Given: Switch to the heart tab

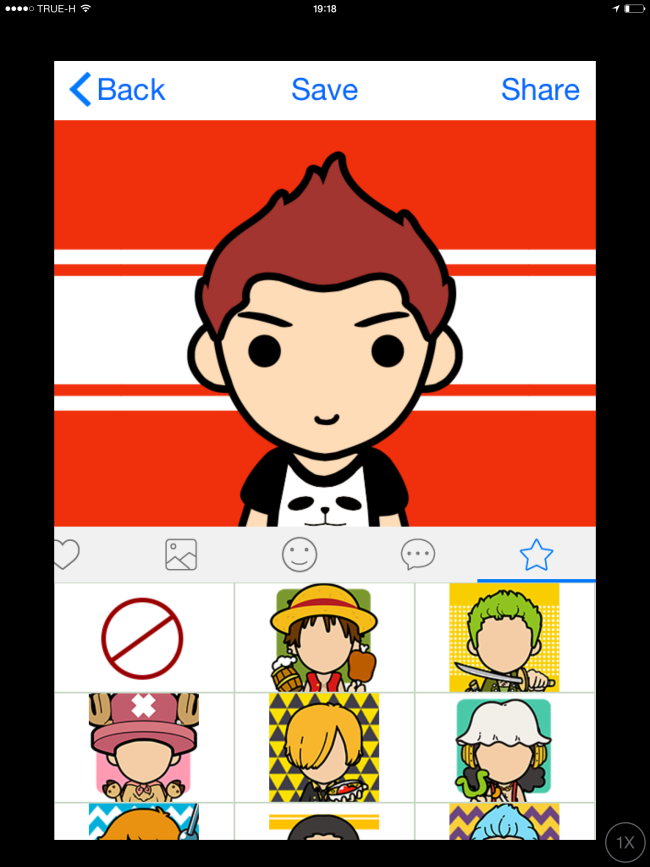Looking at the screenshot, I should (x=66, y=554).
